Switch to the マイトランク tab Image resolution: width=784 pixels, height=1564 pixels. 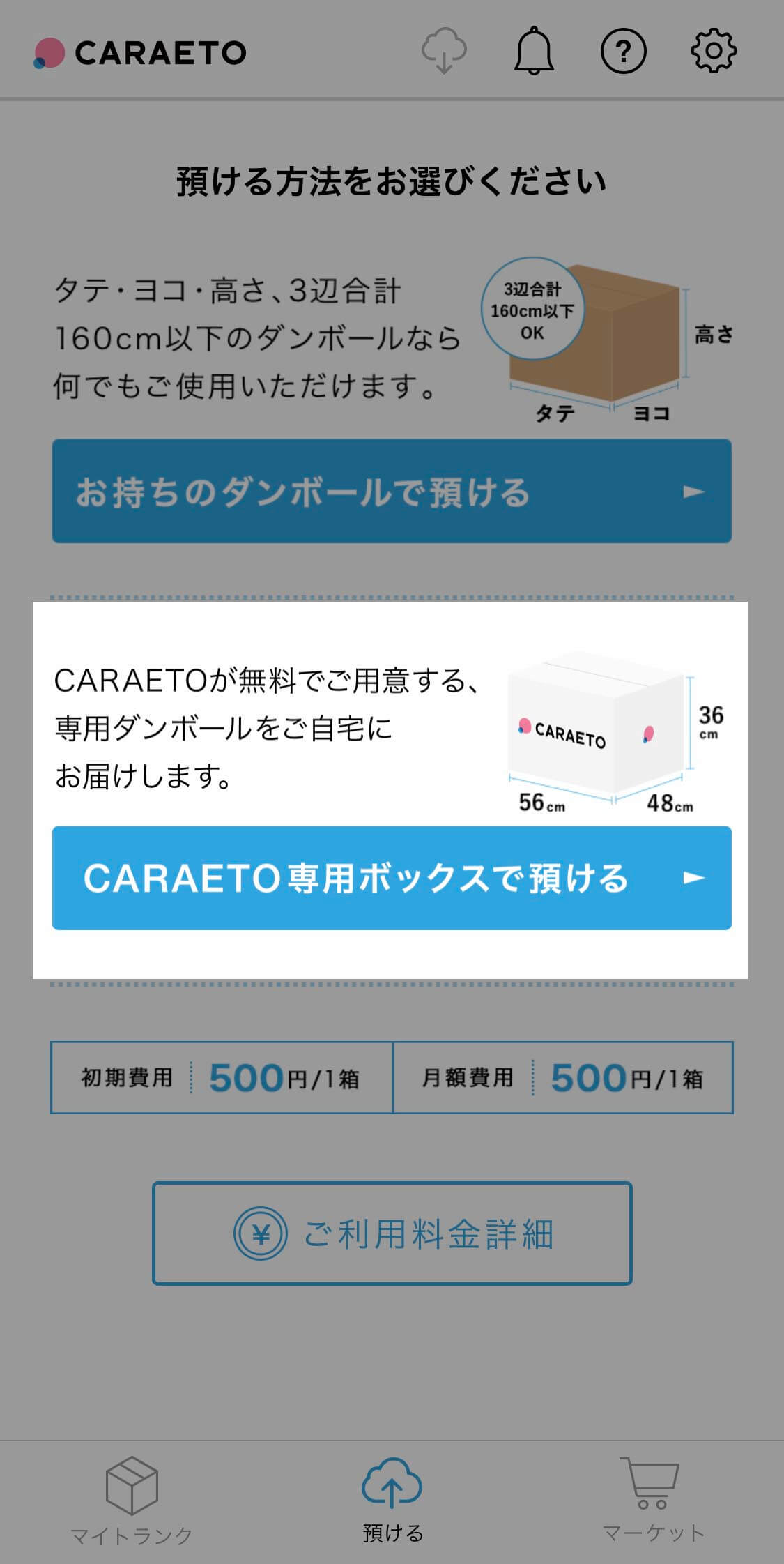[132, 1500]
